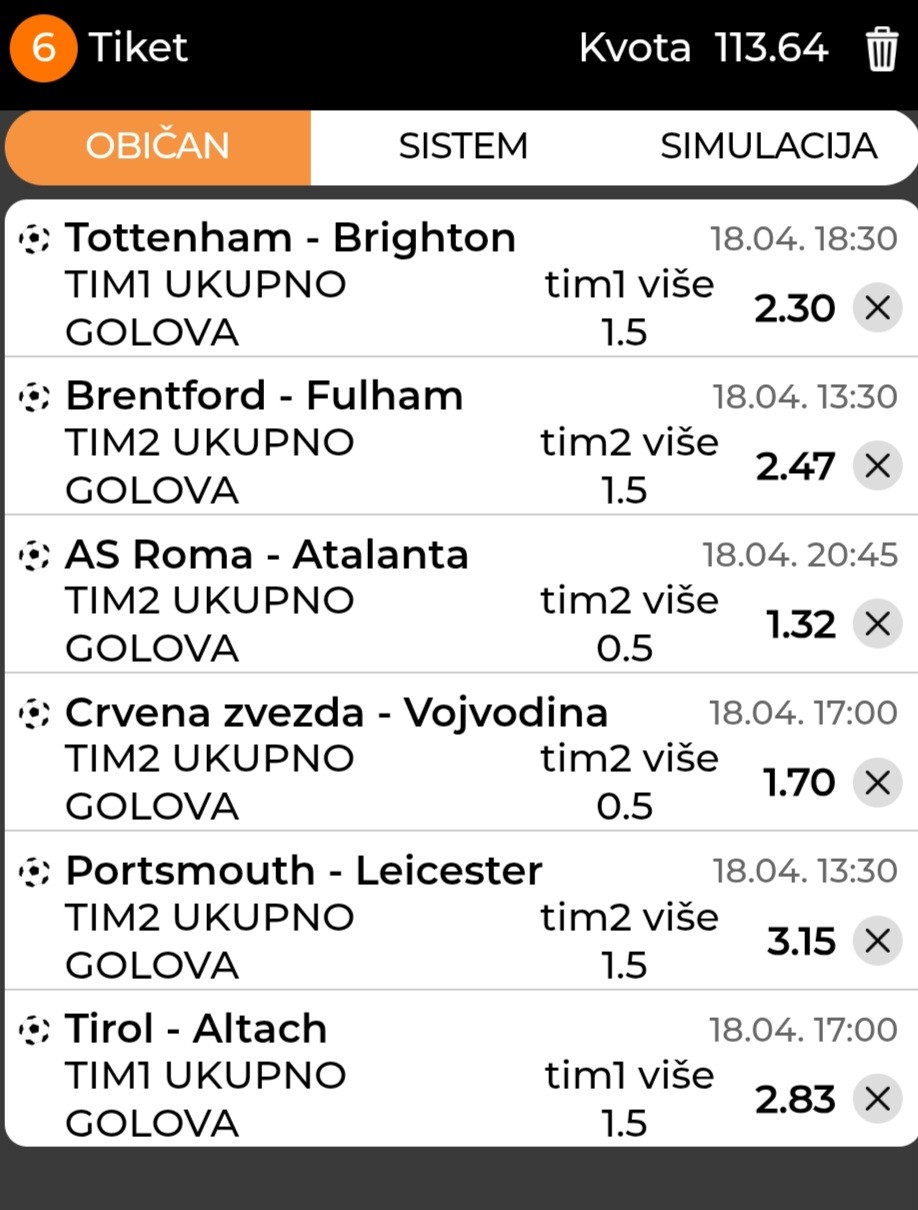This screenshot has height=1210, width=918.
Task: Remove Tirol - Altach from the ticket
Action: 877,1099
